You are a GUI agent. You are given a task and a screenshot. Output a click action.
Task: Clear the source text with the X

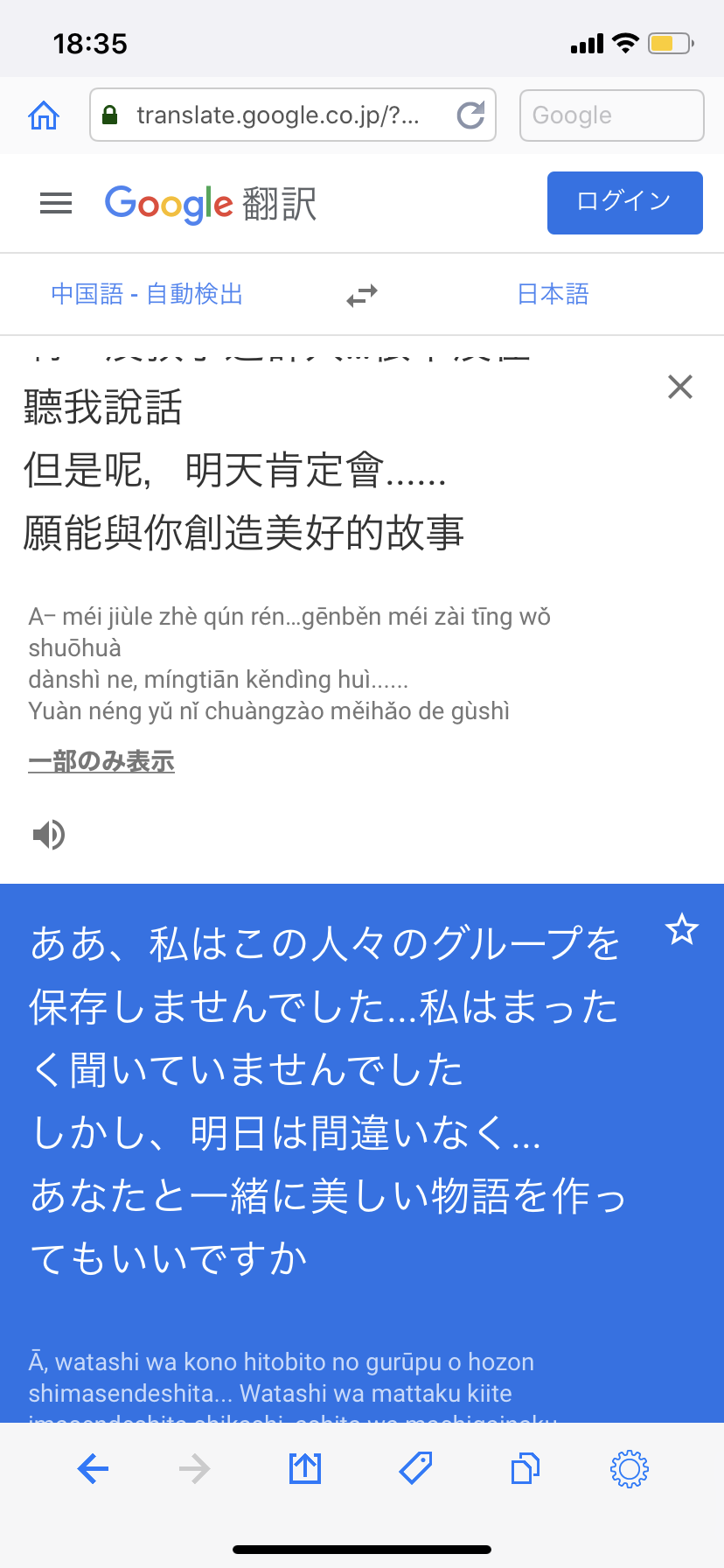(679, 387)
